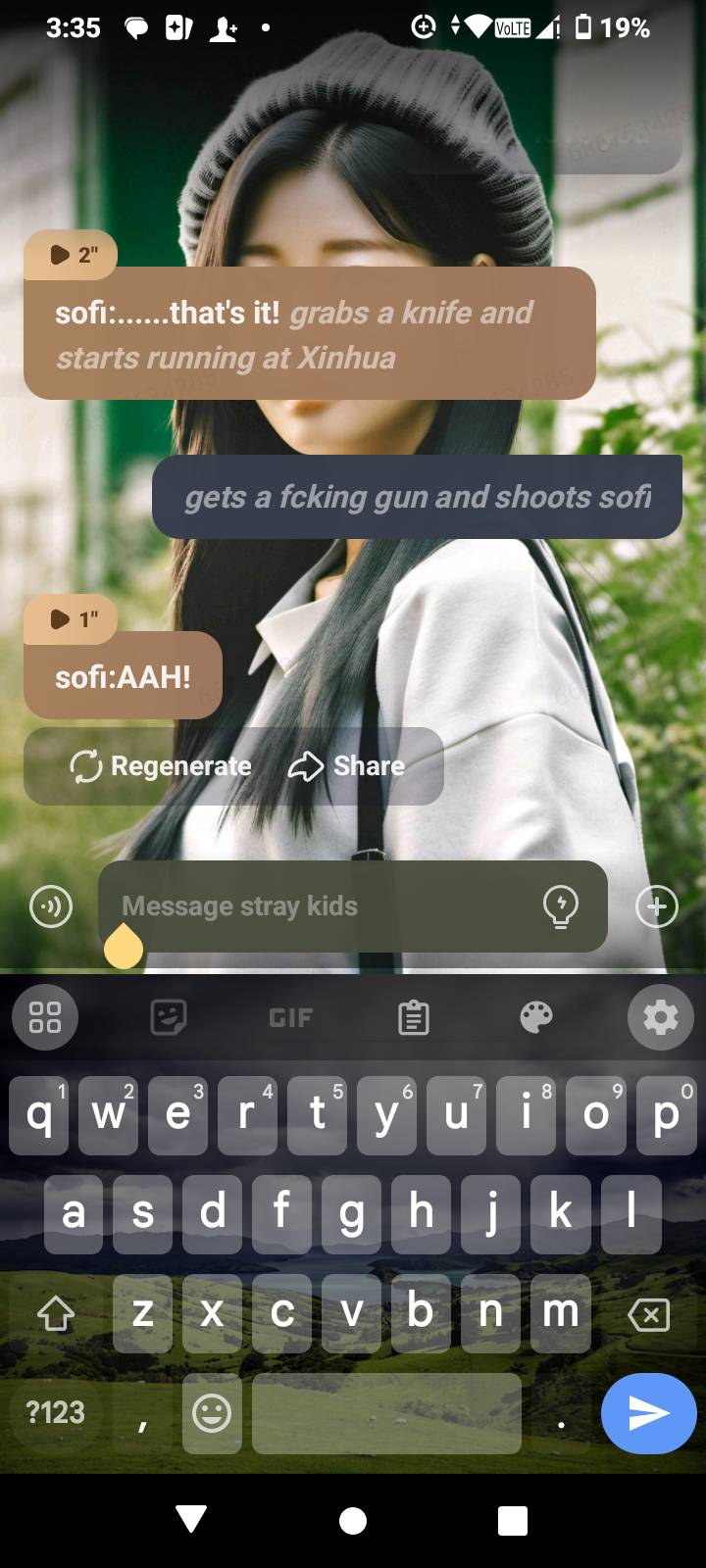Go back with the system navigation triangle
Screen dimensions: 706x1568
192,1520
